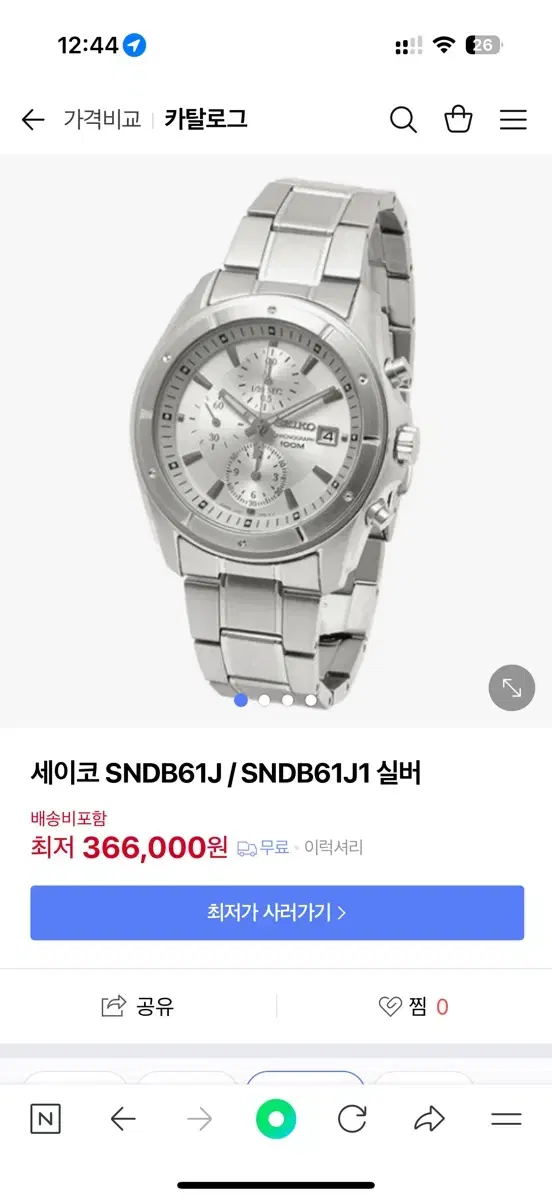Go back using the top-left arrow
The height and width of the screenshot is (1200, 552).
click(x=33, y=120)
